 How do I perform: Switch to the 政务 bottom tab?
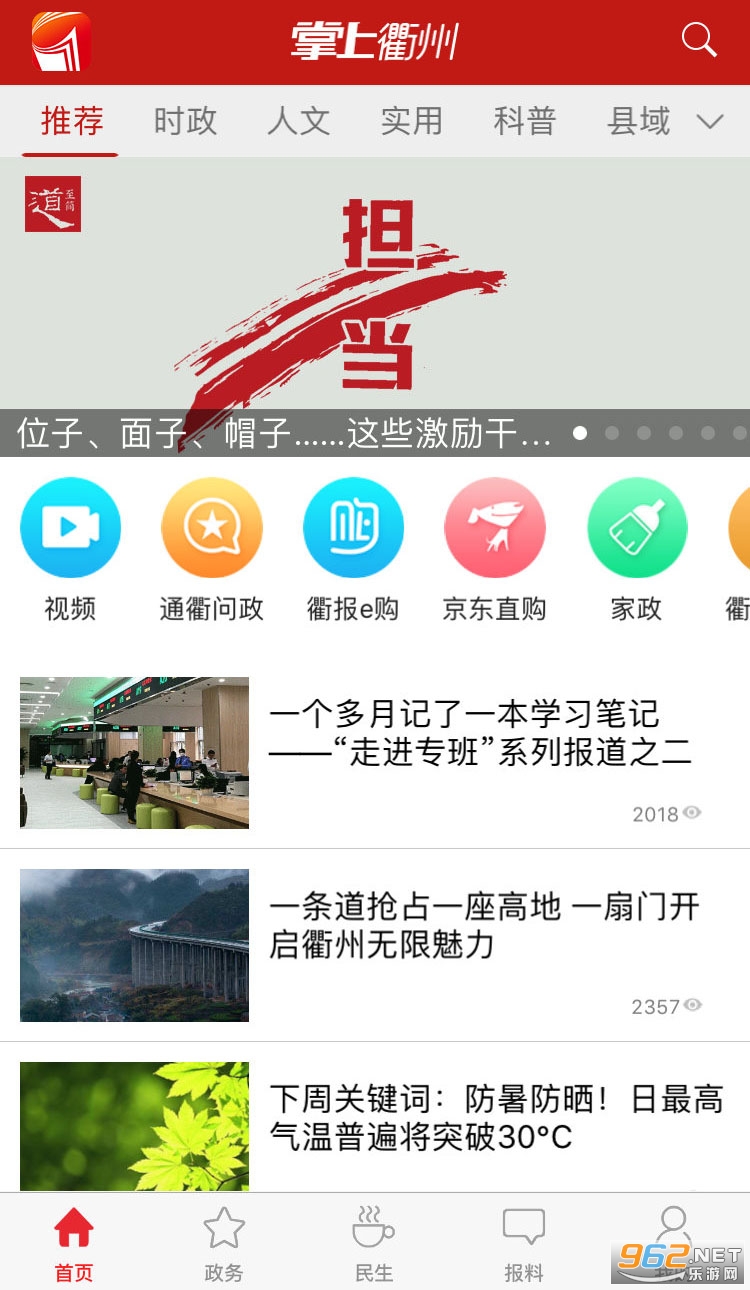pyautogui.click(x=224, y=1243)
